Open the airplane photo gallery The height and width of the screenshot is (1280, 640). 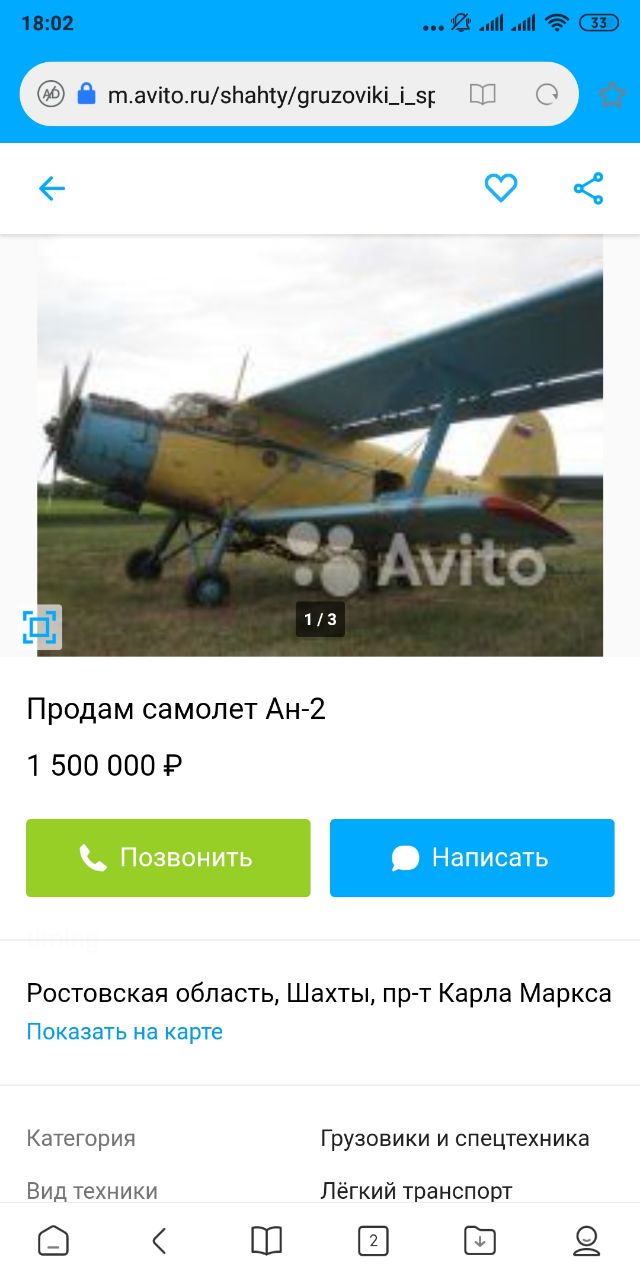[x=320, y=445]
